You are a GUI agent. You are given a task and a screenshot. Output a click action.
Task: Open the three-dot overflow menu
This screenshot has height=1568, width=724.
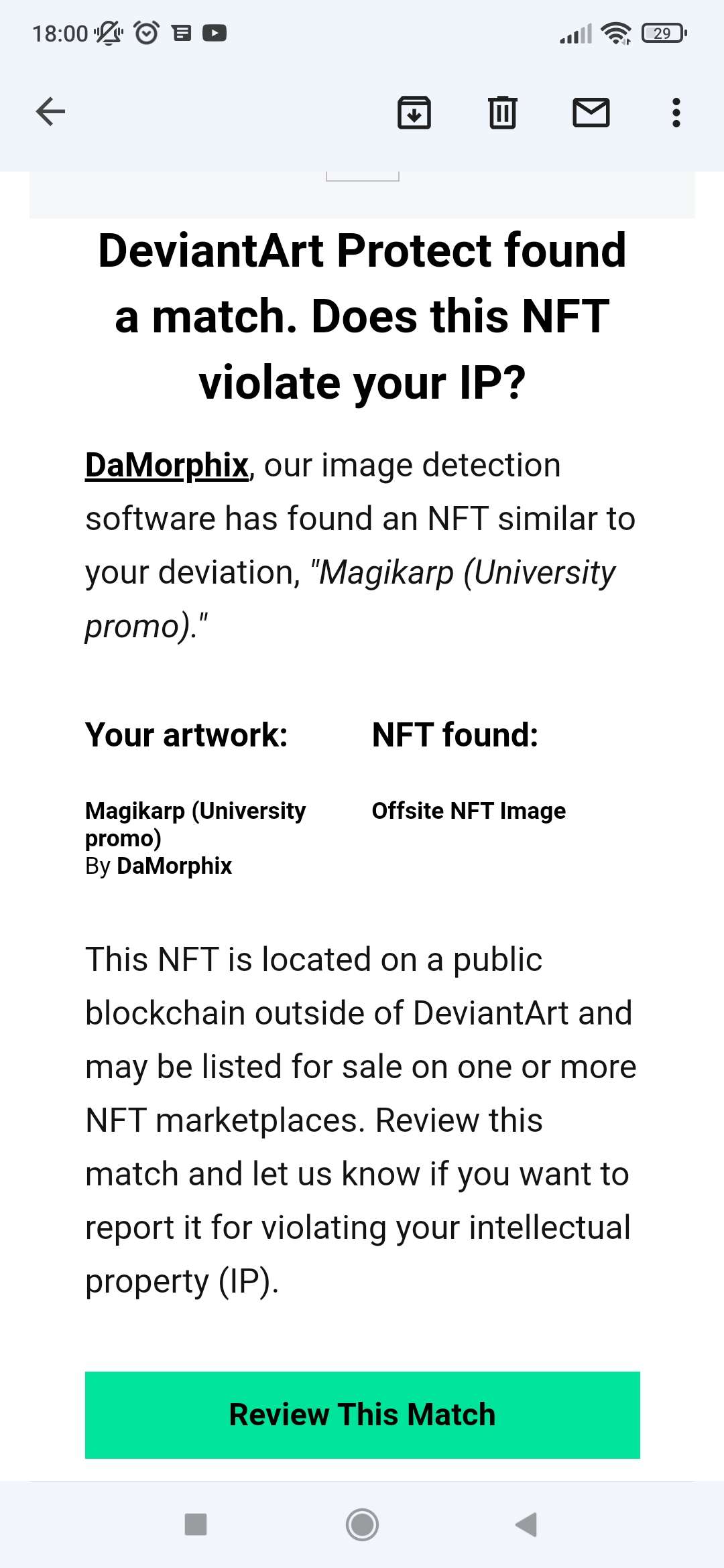pyautogui.click(x=676, y=112)
